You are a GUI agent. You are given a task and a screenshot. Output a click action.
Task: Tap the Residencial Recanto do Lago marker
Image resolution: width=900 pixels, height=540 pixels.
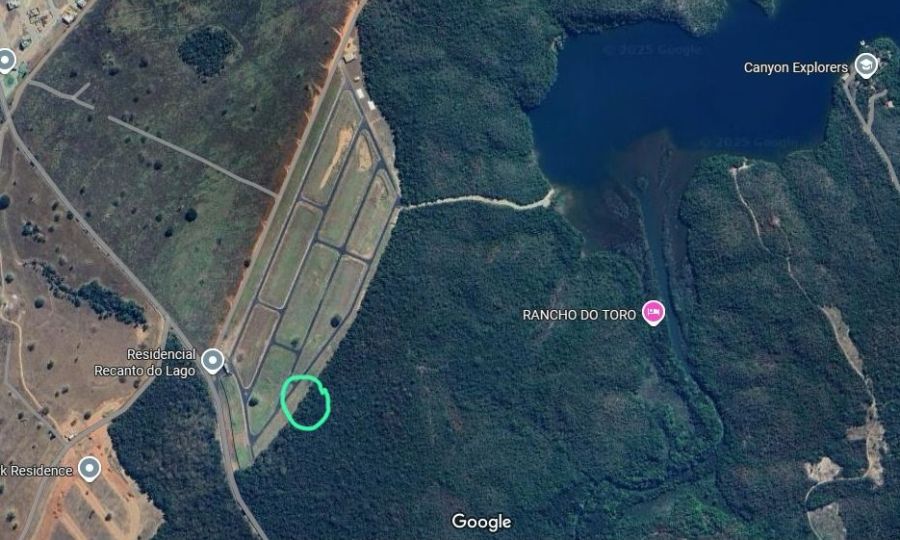pos(212,360)
